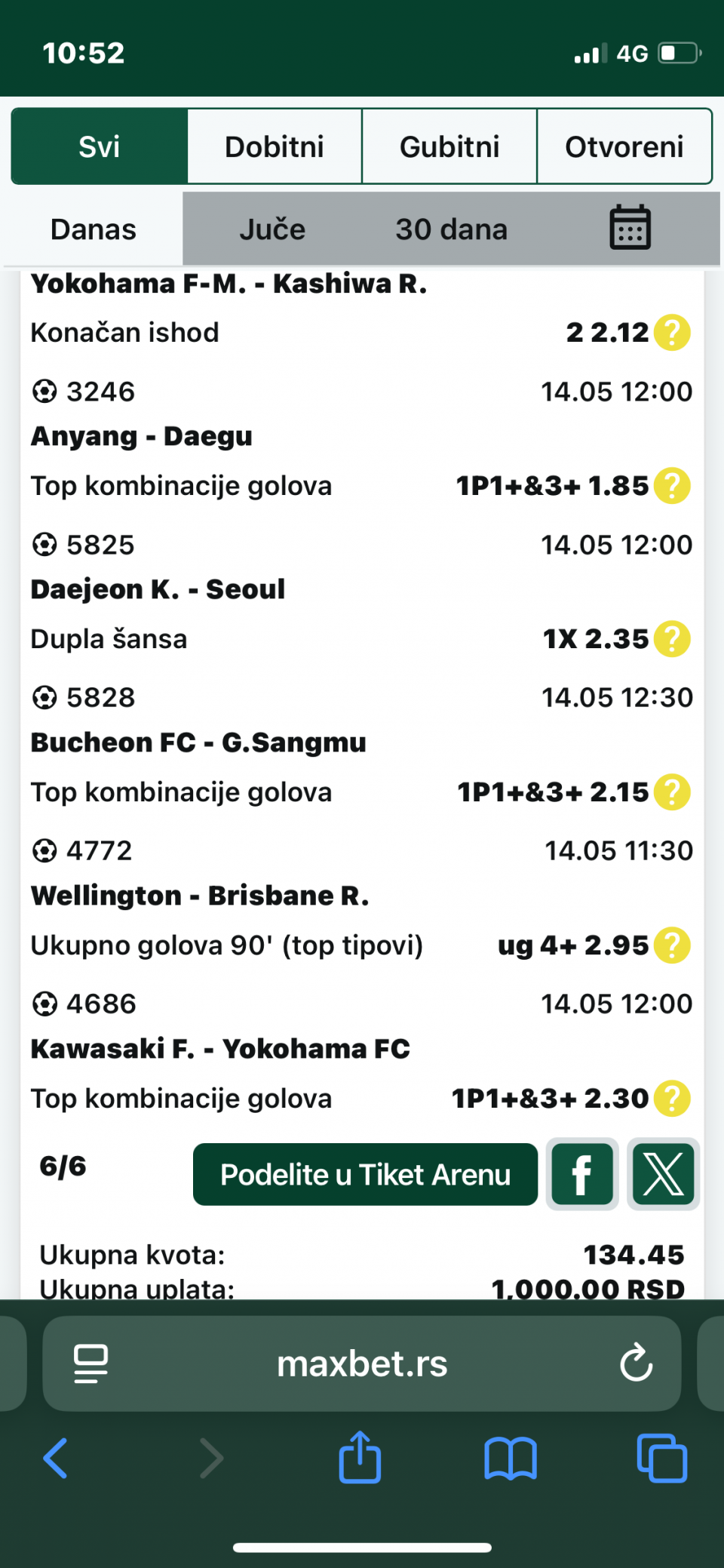Switch to the Dobitni tab
This screenshot has width=724, height=1568.
pos(275,146)
